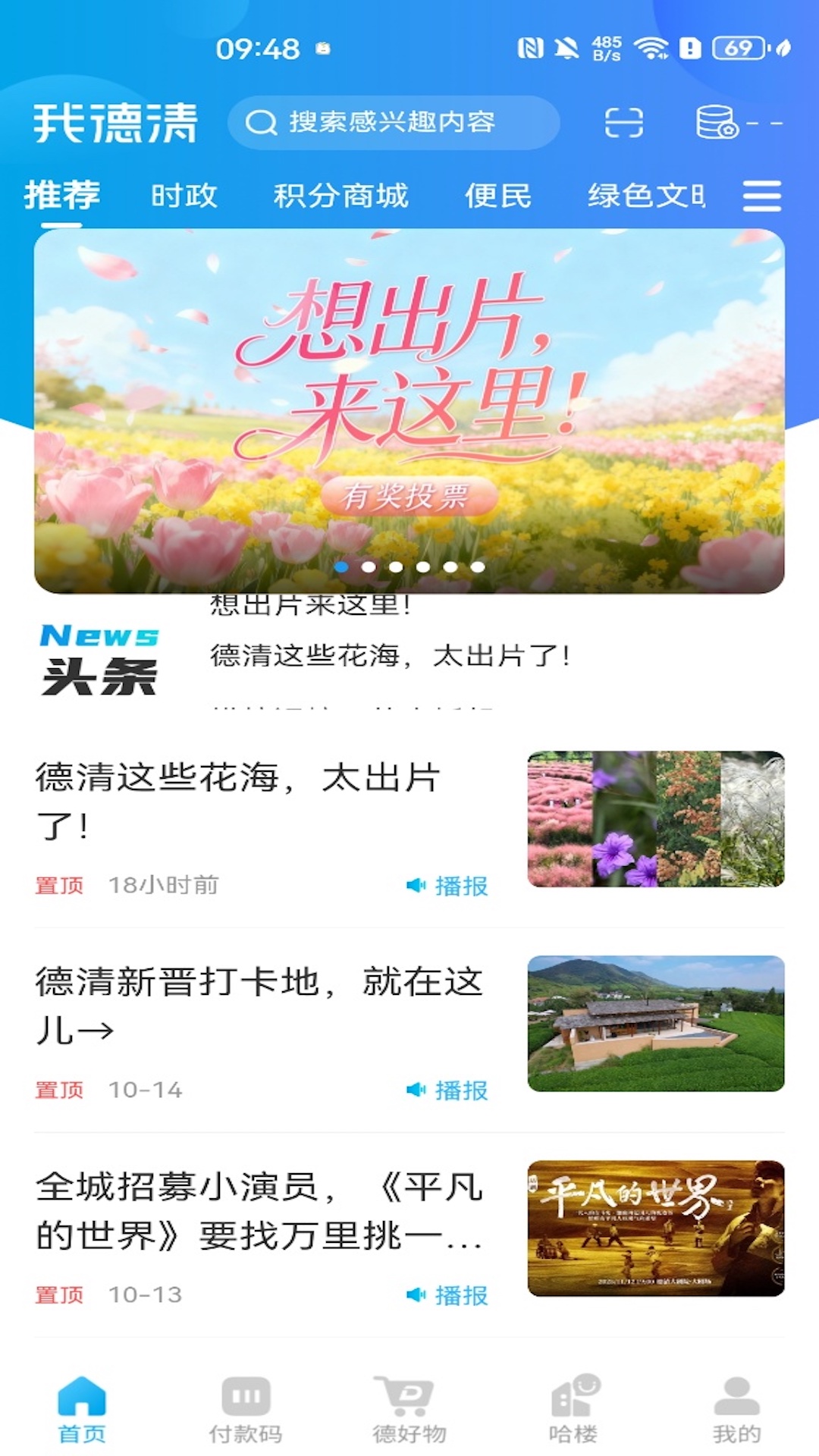Tap the points/积分 database icon at top right

pyautogui.click(x=716, y=123)
